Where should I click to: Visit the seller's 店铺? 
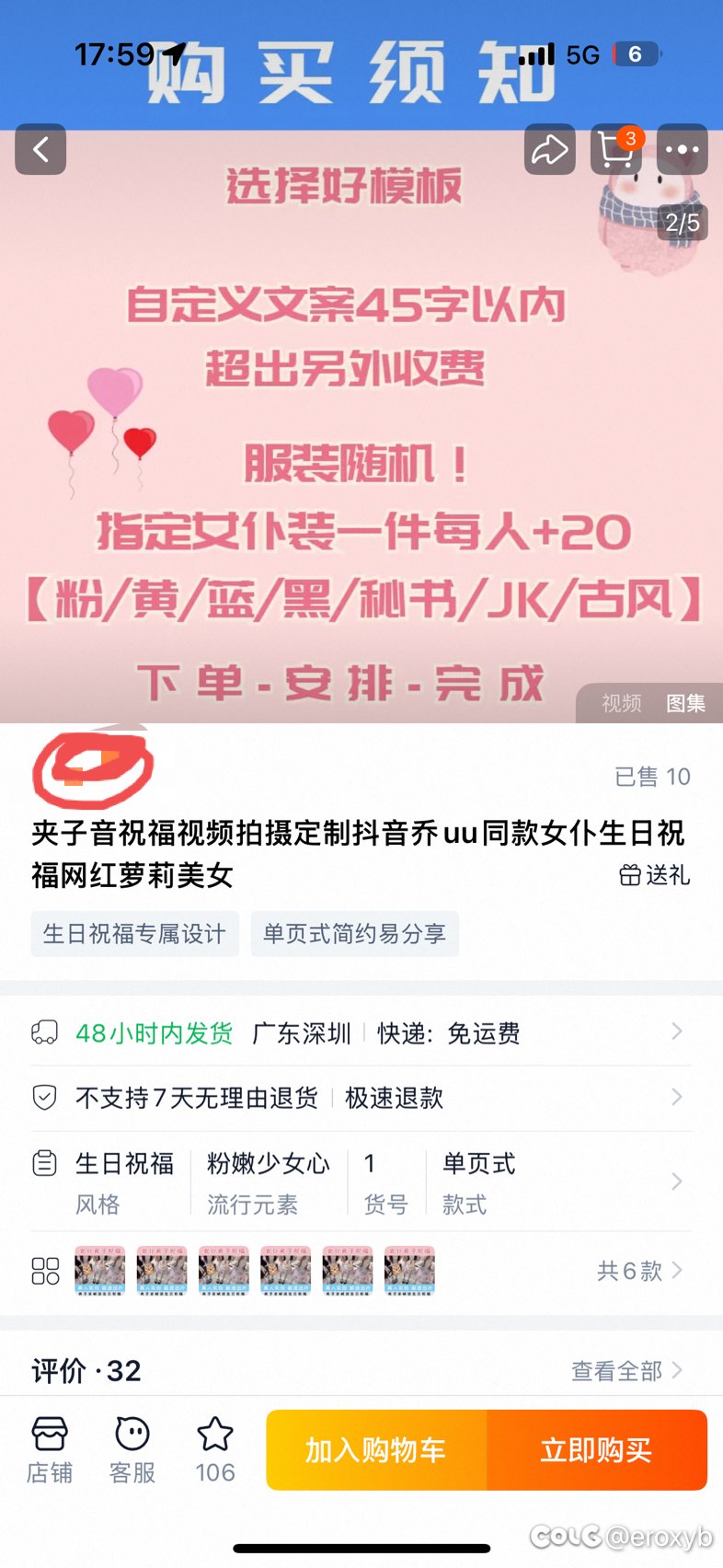(x=50, y=1450)
